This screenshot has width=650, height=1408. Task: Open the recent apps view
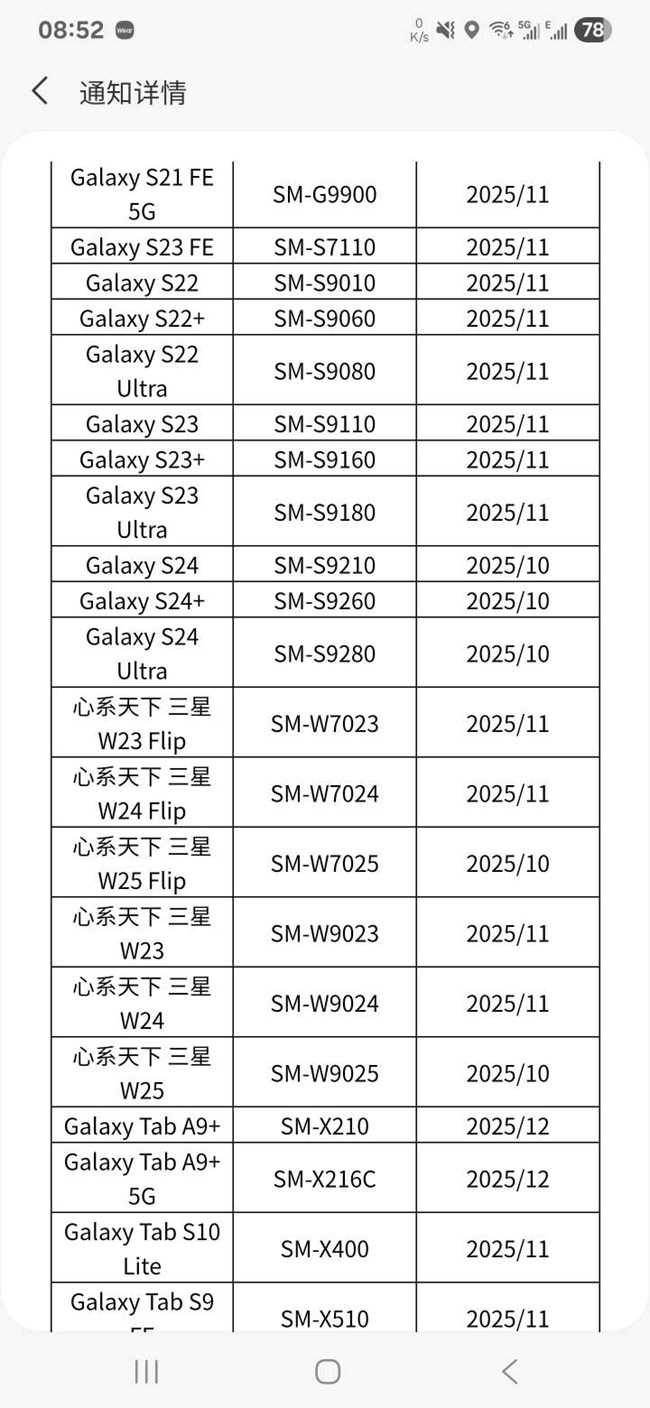(146, 1371)
